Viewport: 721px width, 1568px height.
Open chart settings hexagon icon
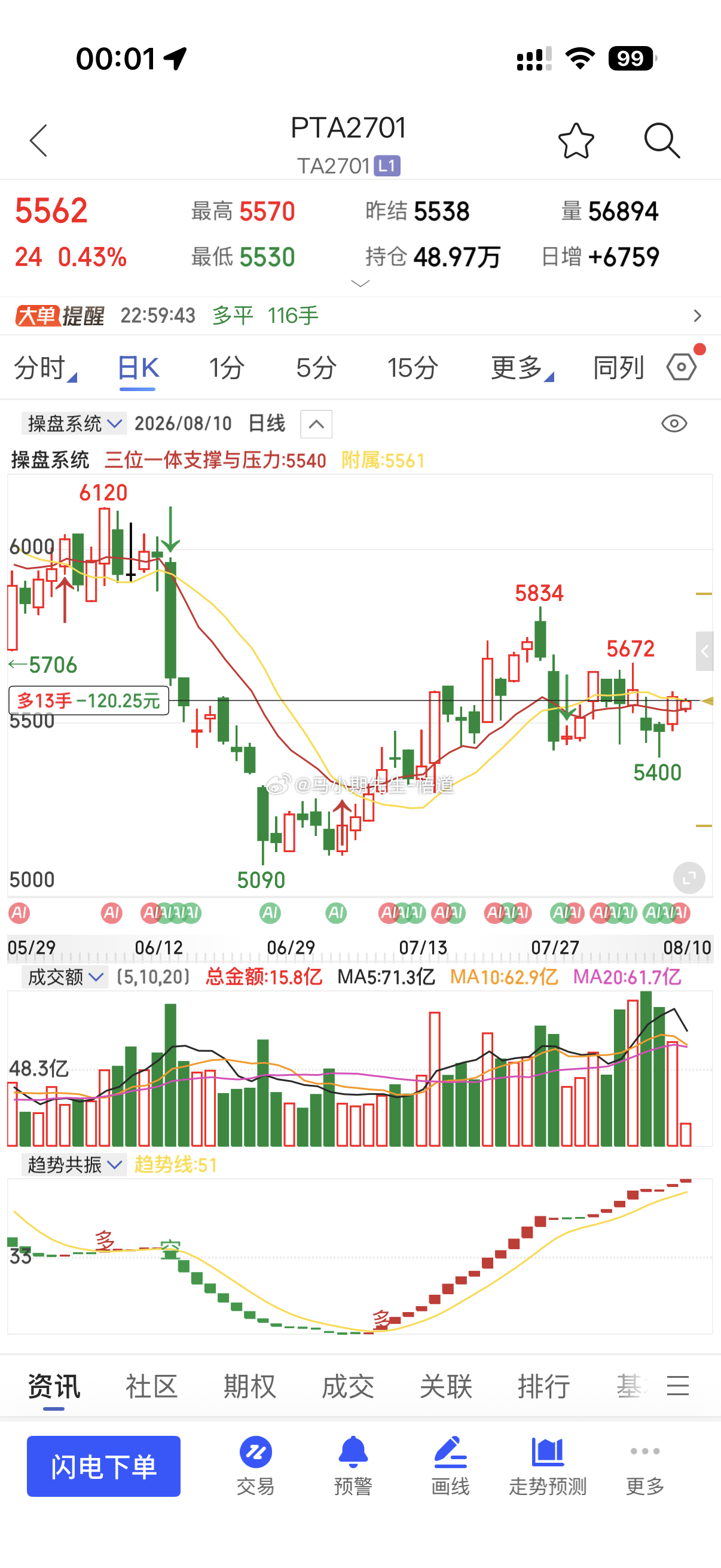[682, 368]
